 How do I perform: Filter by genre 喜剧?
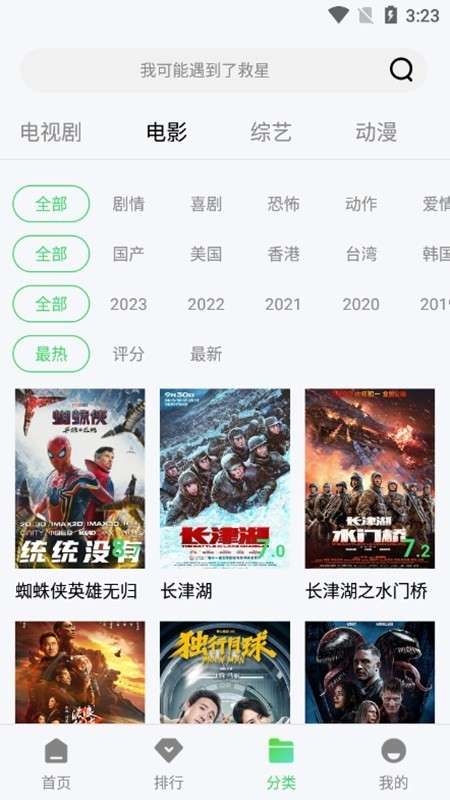pyautogui.click(x=206, y=204)
